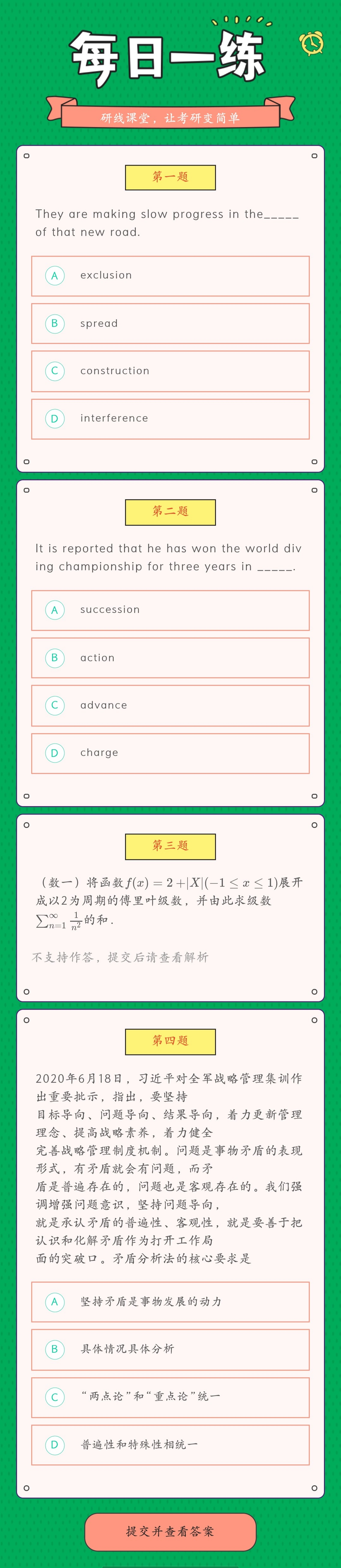Choose "succession" for question two
This screenshot has width=341, height=1568.
(170, 610)
